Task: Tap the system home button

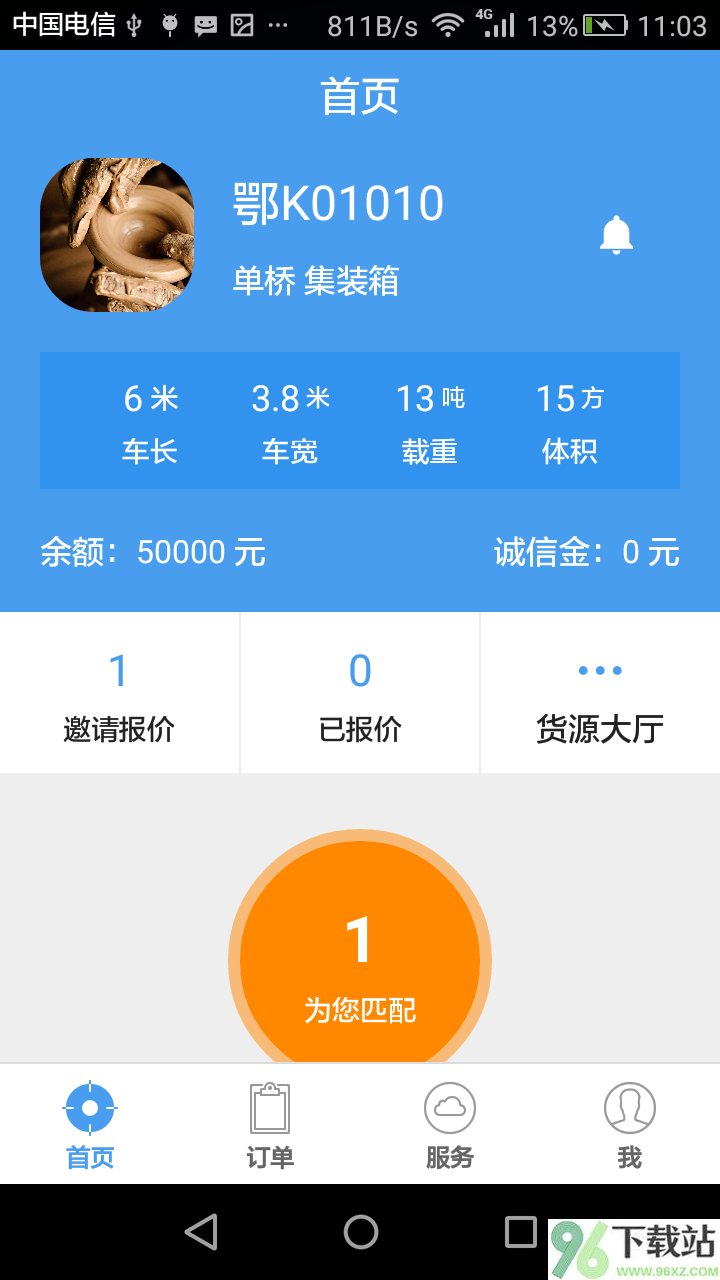Action: [360, 1232]
